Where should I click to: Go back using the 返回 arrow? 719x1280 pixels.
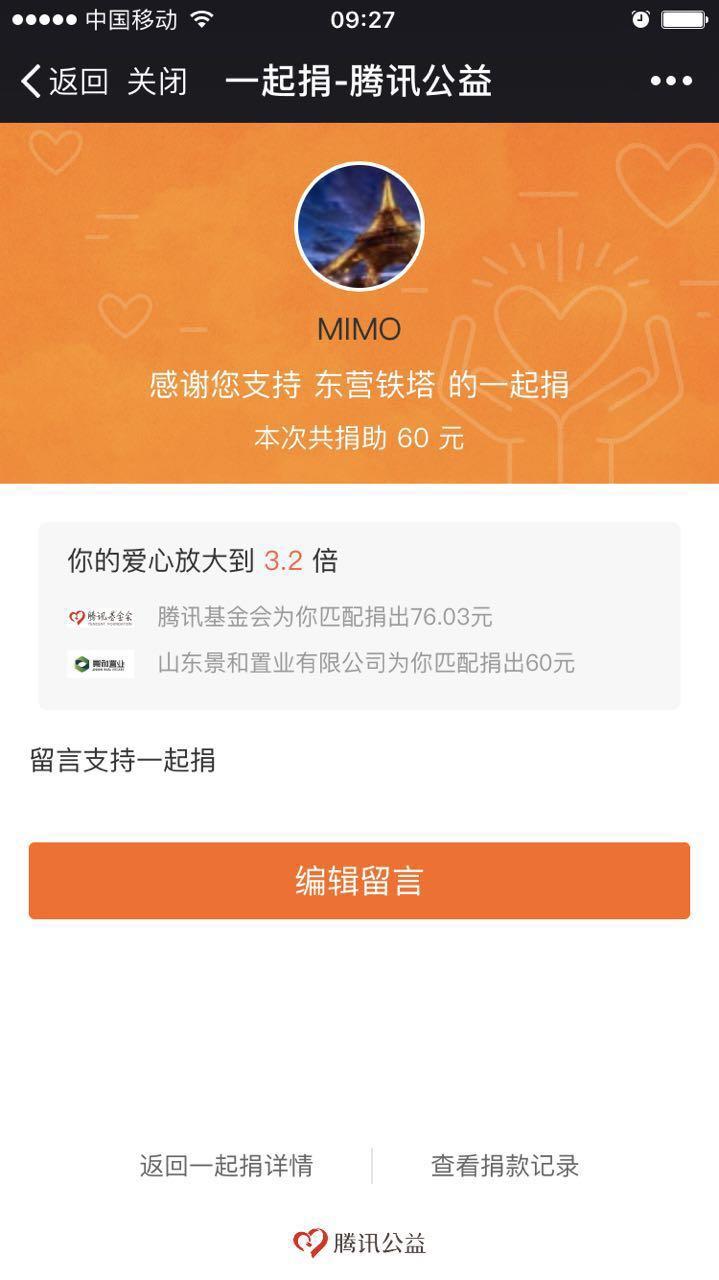pyautogui.click(x=64, y=81)
